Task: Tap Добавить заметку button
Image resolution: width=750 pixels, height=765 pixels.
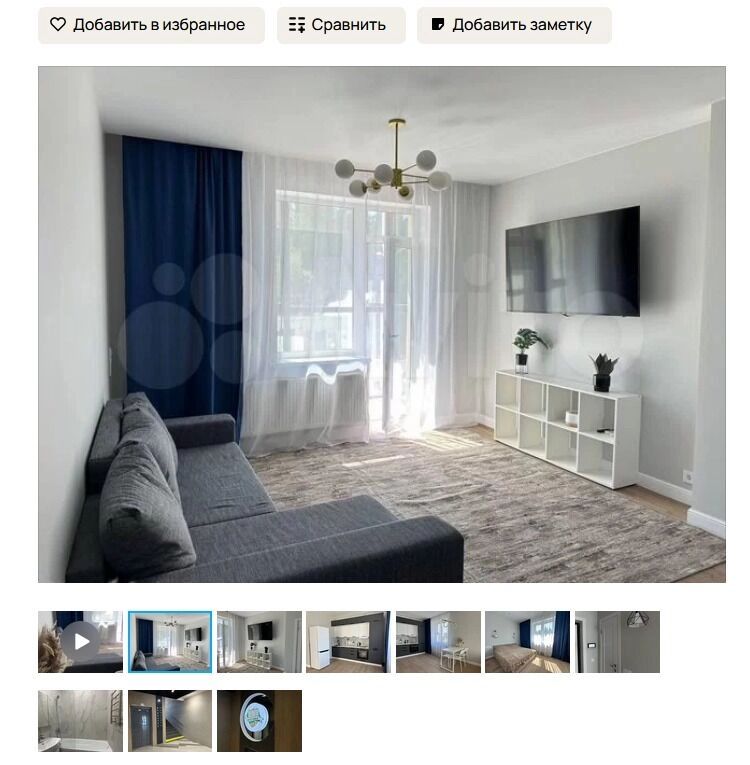Action: tap(513, 25)
